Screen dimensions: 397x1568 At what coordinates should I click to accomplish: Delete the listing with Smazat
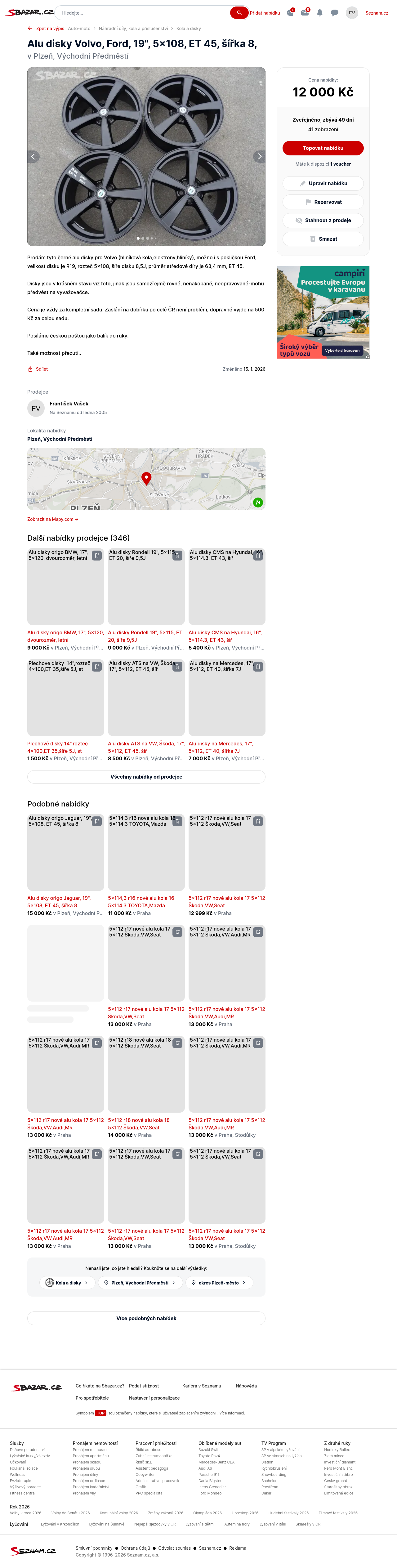pos(323,239)
